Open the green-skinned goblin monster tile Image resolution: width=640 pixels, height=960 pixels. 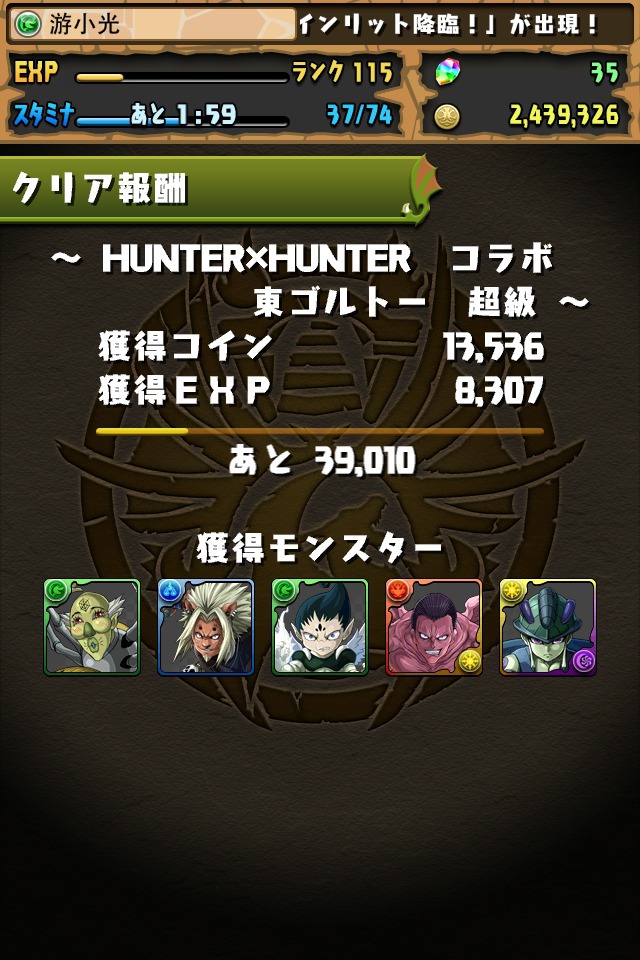point(92,627)
